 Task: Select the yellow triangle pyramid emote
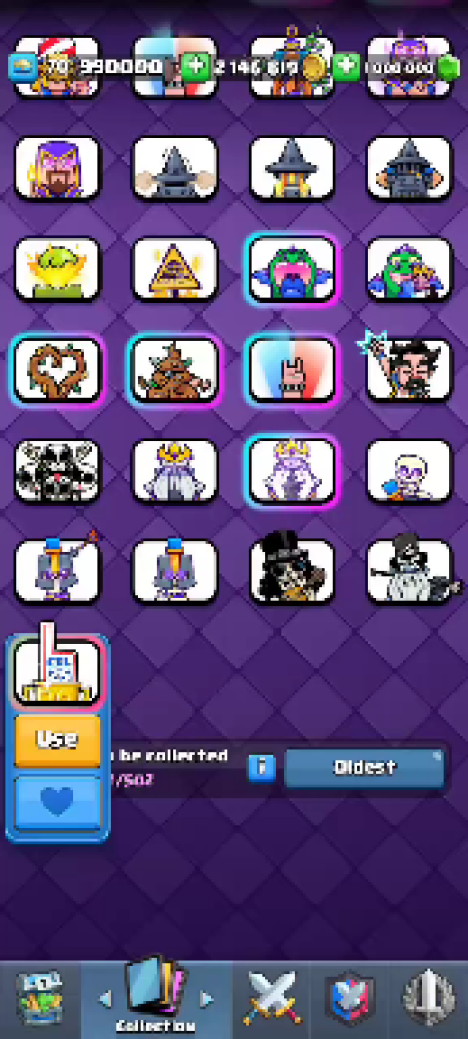tap(175, 269)
